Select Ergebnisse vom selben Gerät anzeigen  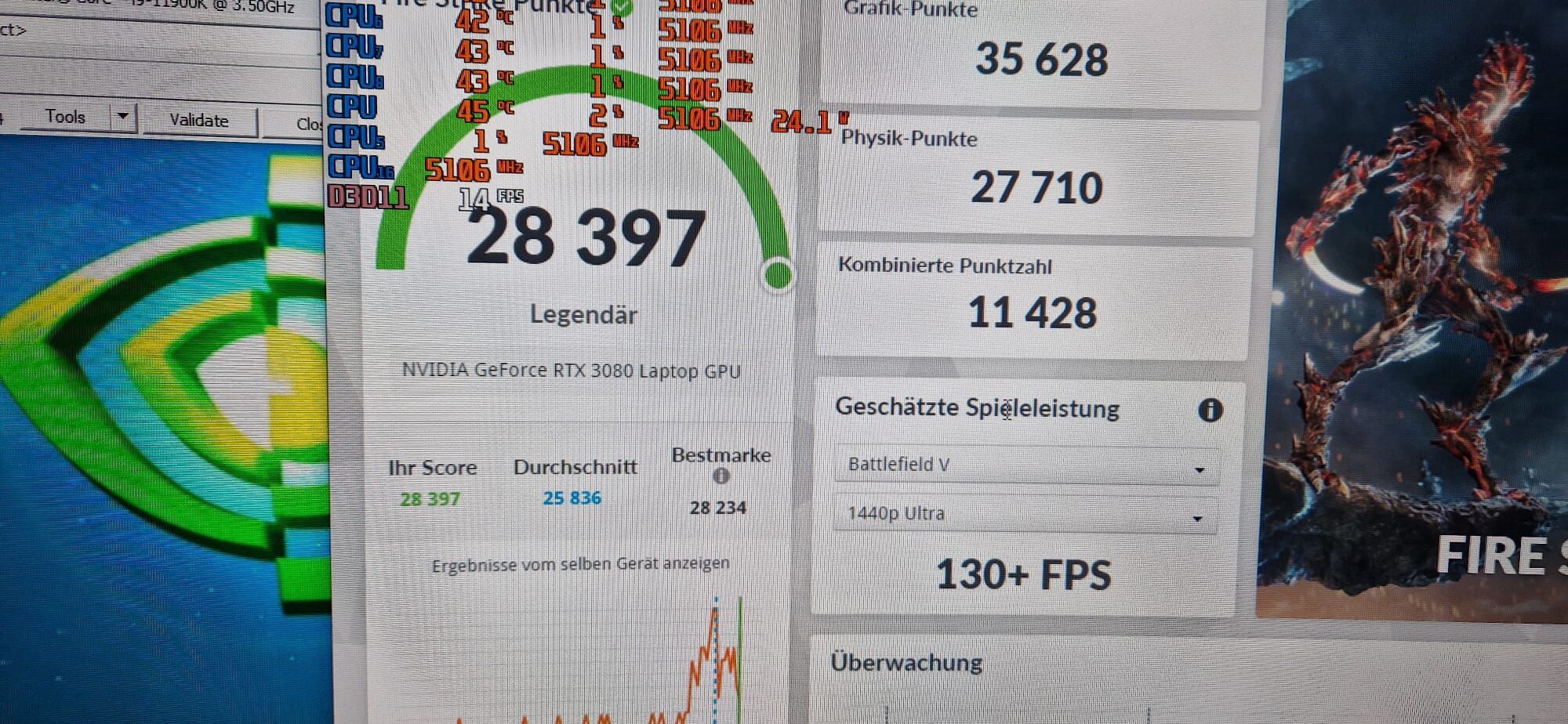580,564
